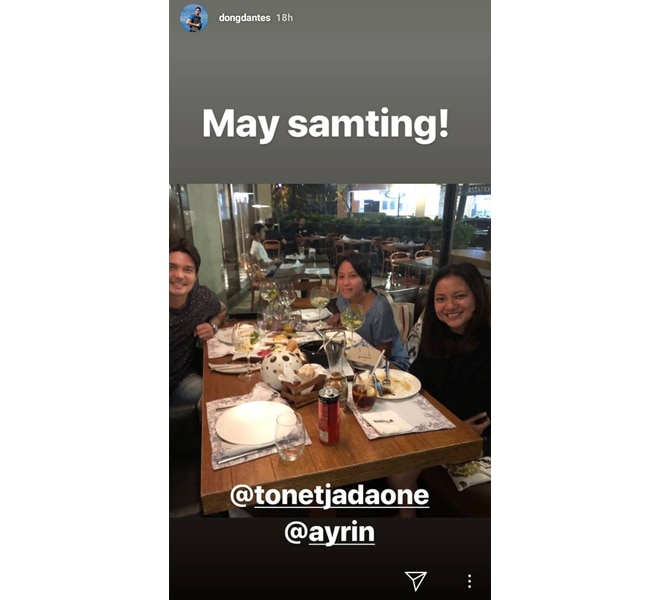
Task: Open the three-dot more options menu
Action: 469,581
